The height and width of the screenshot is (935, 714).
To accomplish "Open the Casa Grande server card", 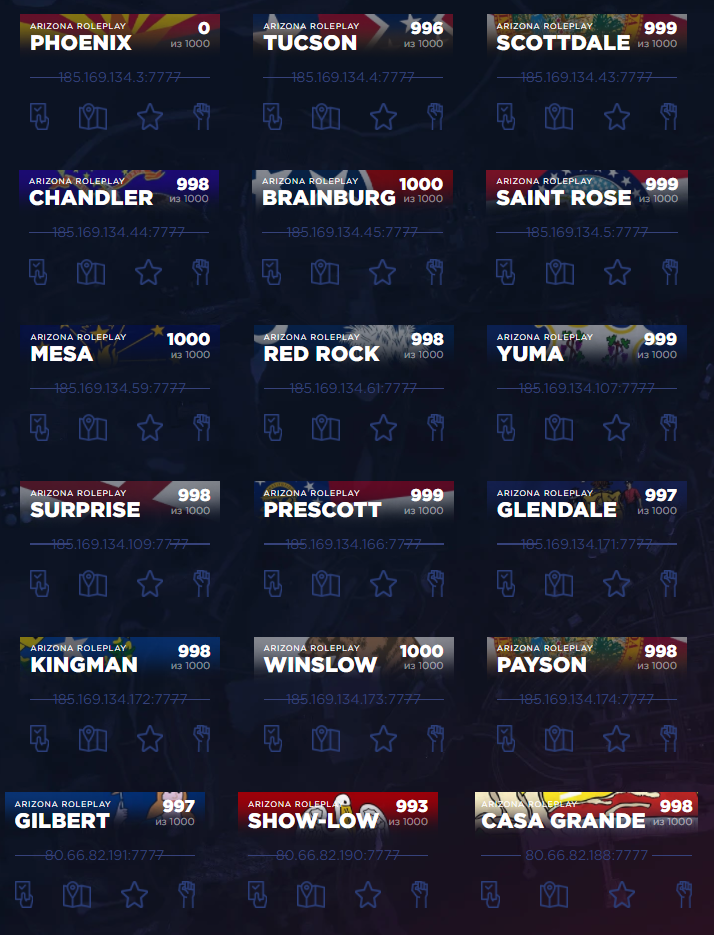I will (x=587, y=813).
